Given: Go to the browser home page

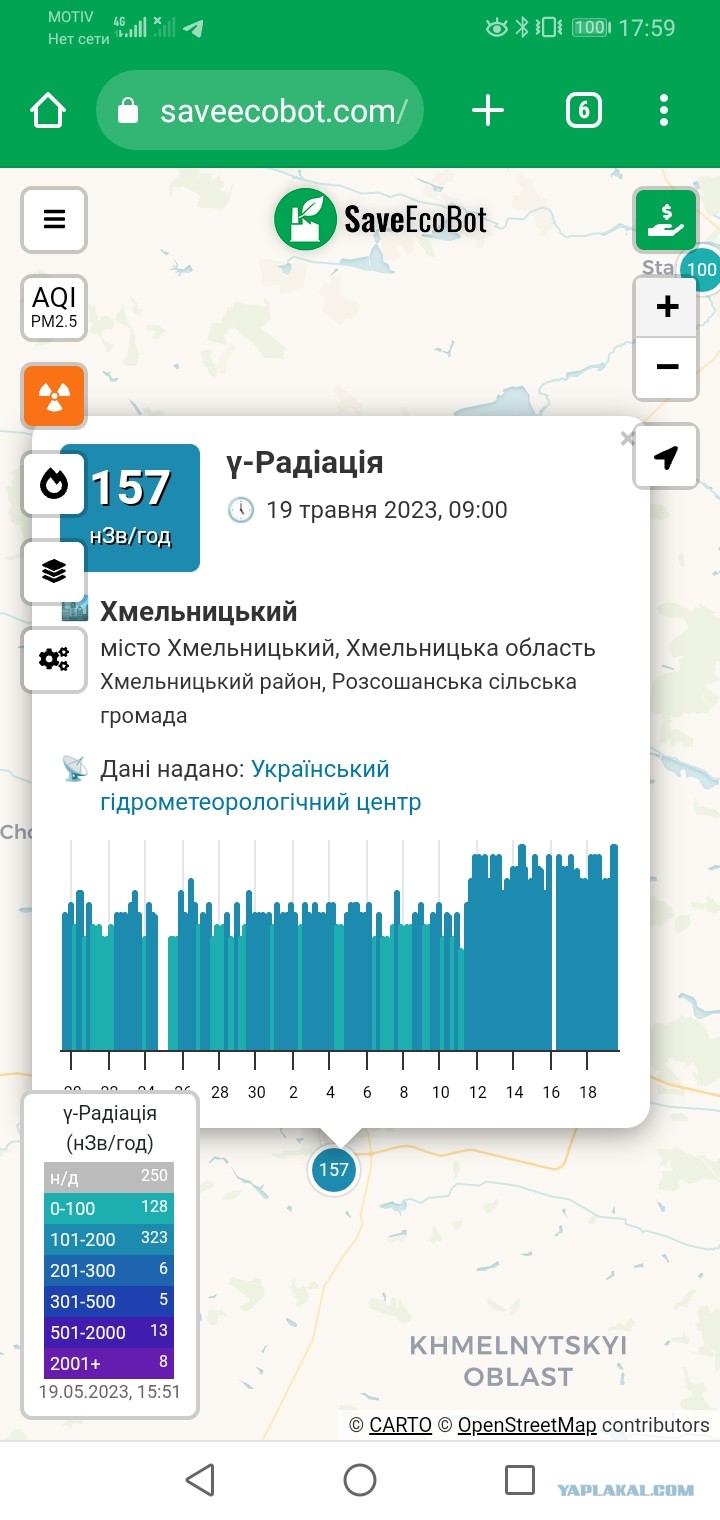Looking at the screenshot, I should tap(48, 110).
